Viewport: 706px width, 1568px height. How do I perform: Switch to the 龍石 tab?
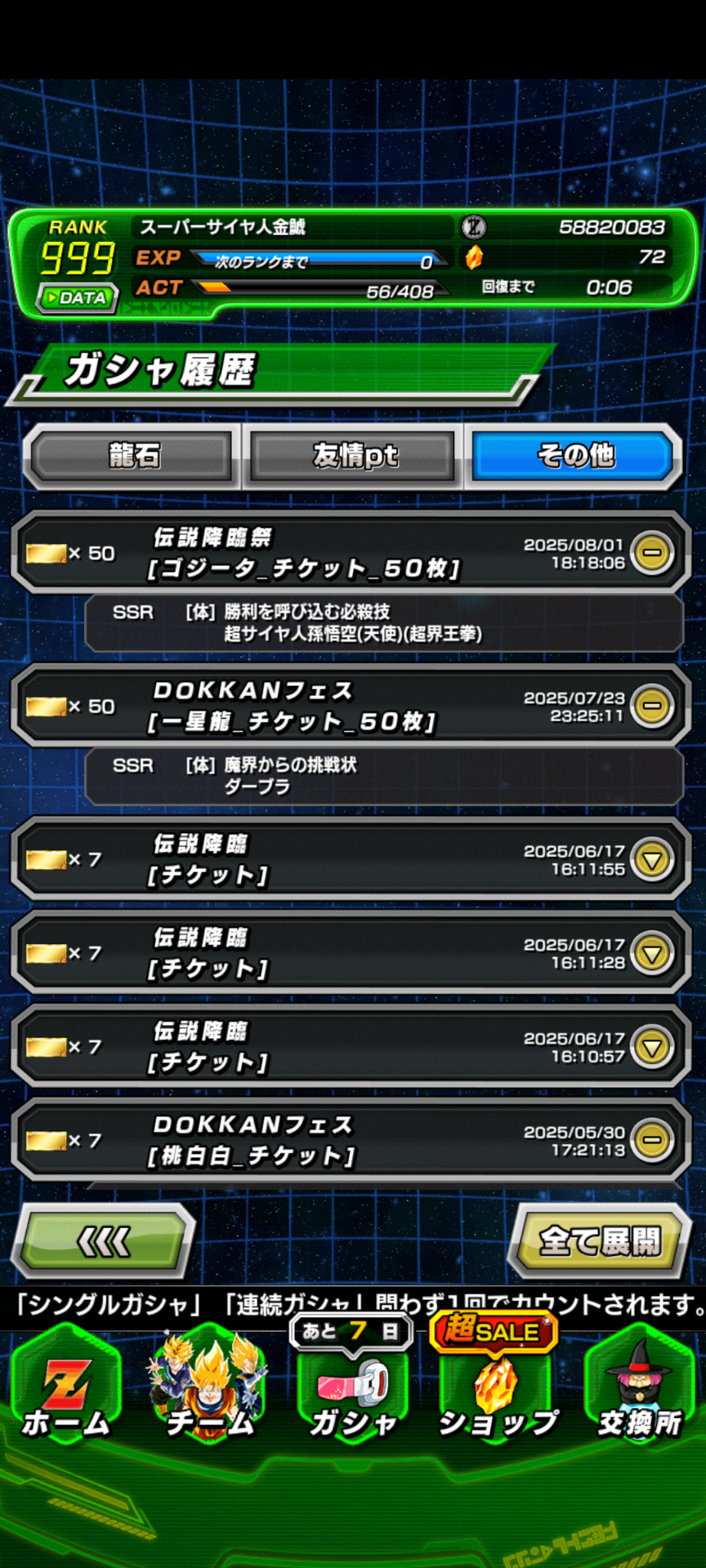(133, 456)
